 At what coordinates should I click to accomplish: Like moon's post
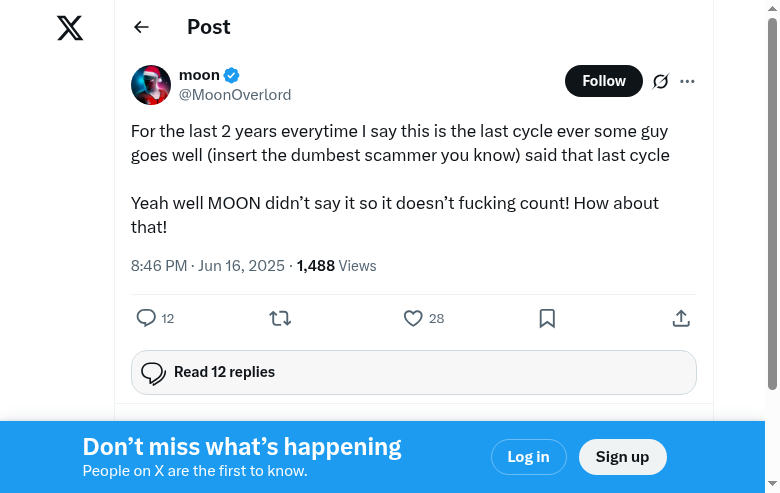pyautogui.click(x=413, y=318)
